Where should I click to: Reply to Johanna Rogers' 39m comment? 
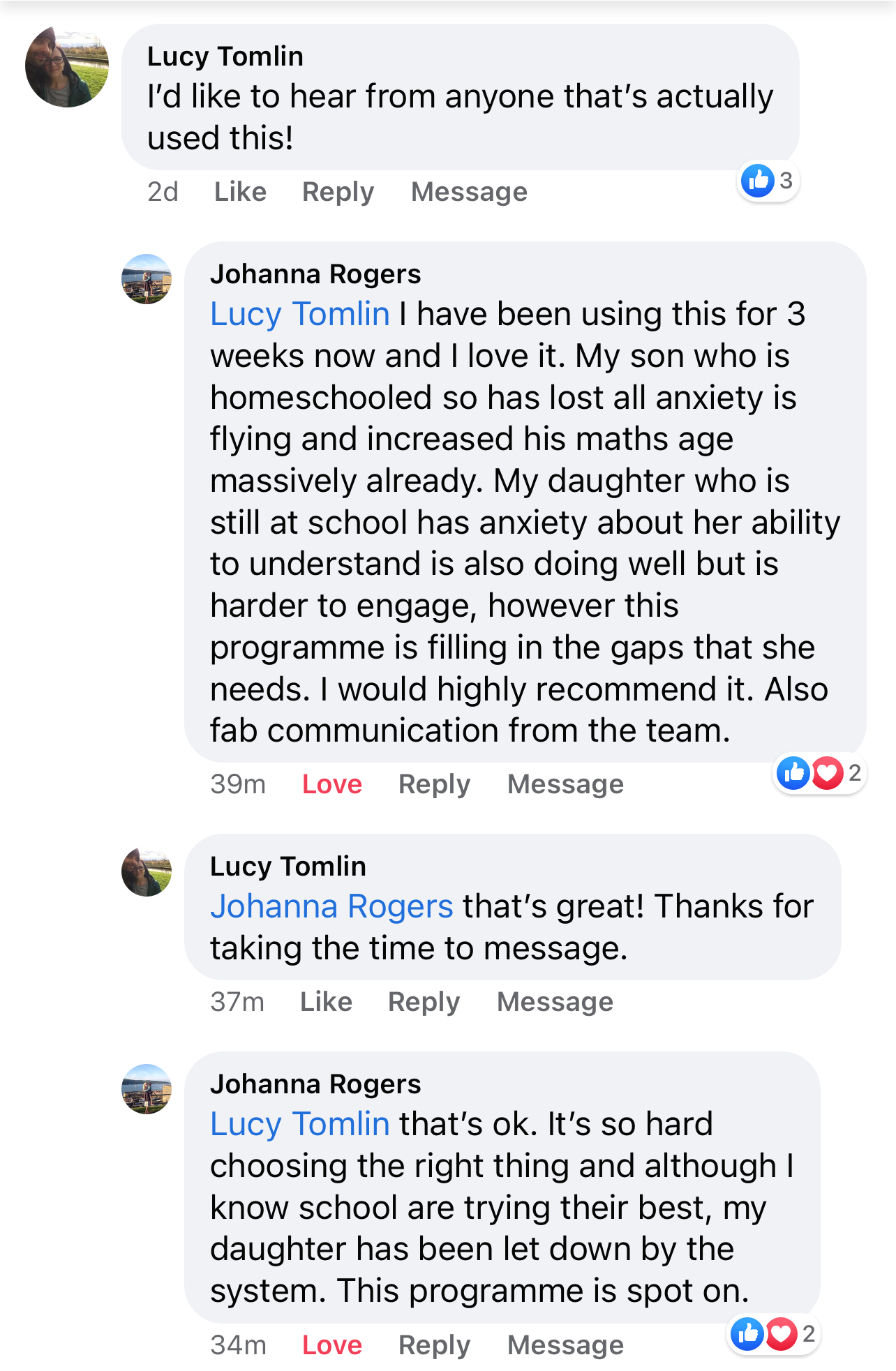434,784
